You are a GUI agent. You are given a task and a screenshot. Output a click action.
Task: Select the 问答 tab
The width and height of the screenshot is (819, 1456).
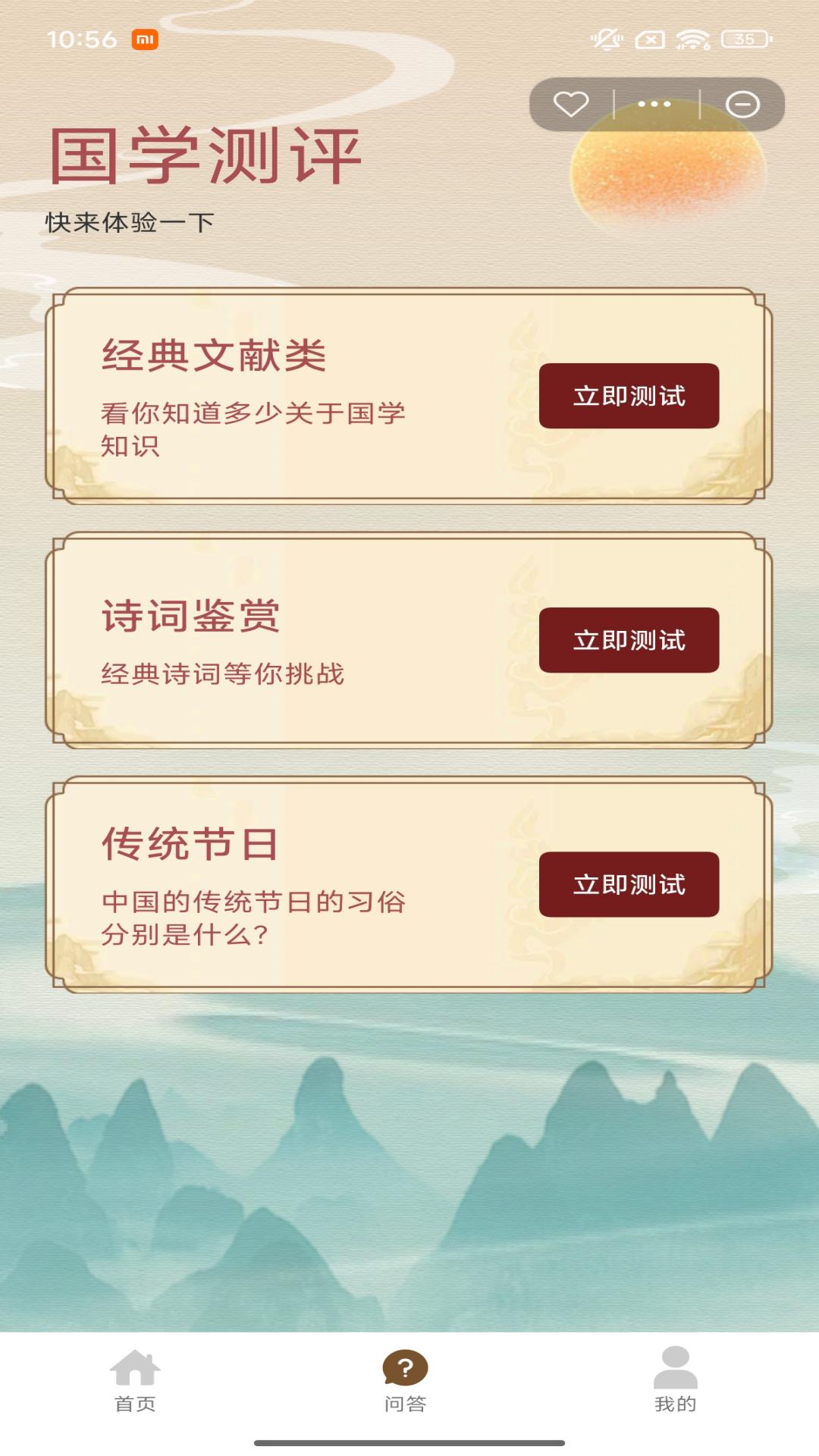click(406, 1381)
